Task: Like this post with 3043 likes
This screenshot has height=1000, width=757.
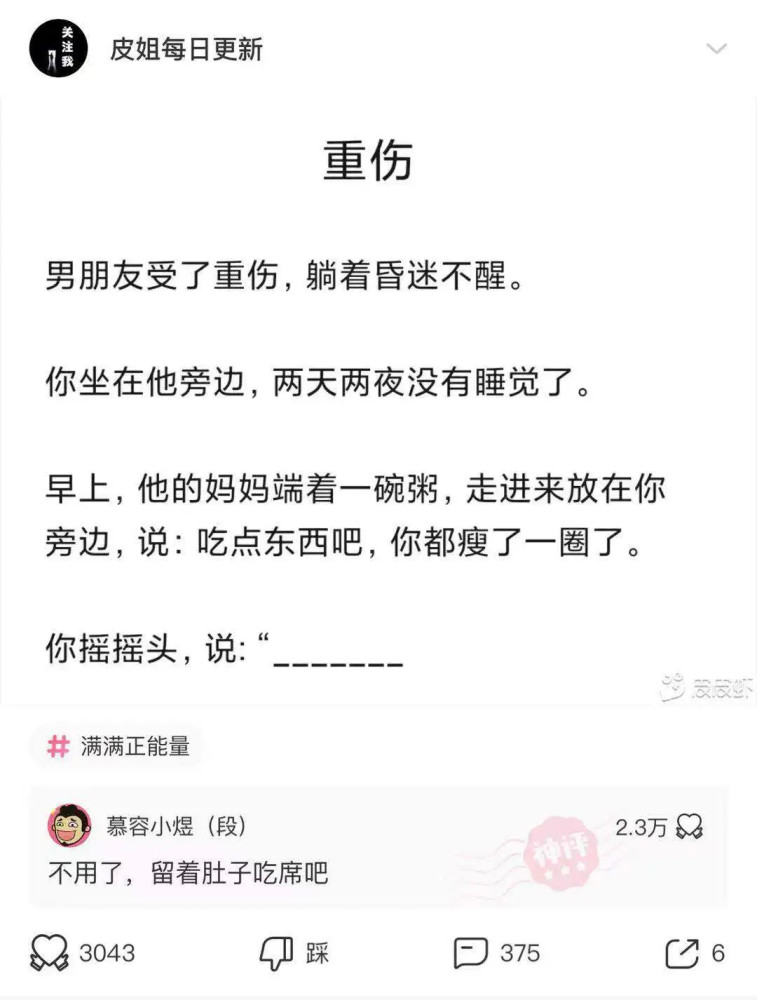Action: click(50, 953)
